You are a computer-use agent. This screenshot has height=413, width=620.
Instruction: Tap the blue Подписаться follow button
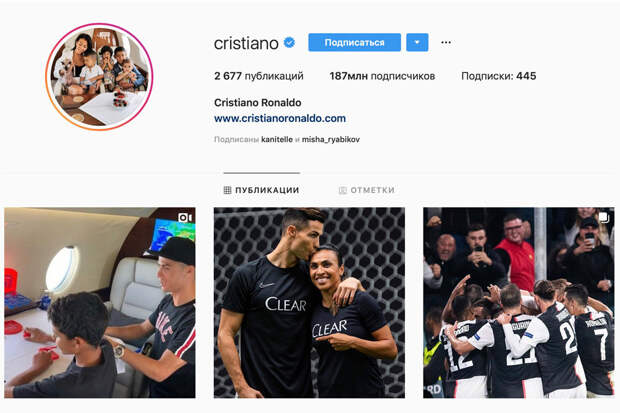[354, 42]
